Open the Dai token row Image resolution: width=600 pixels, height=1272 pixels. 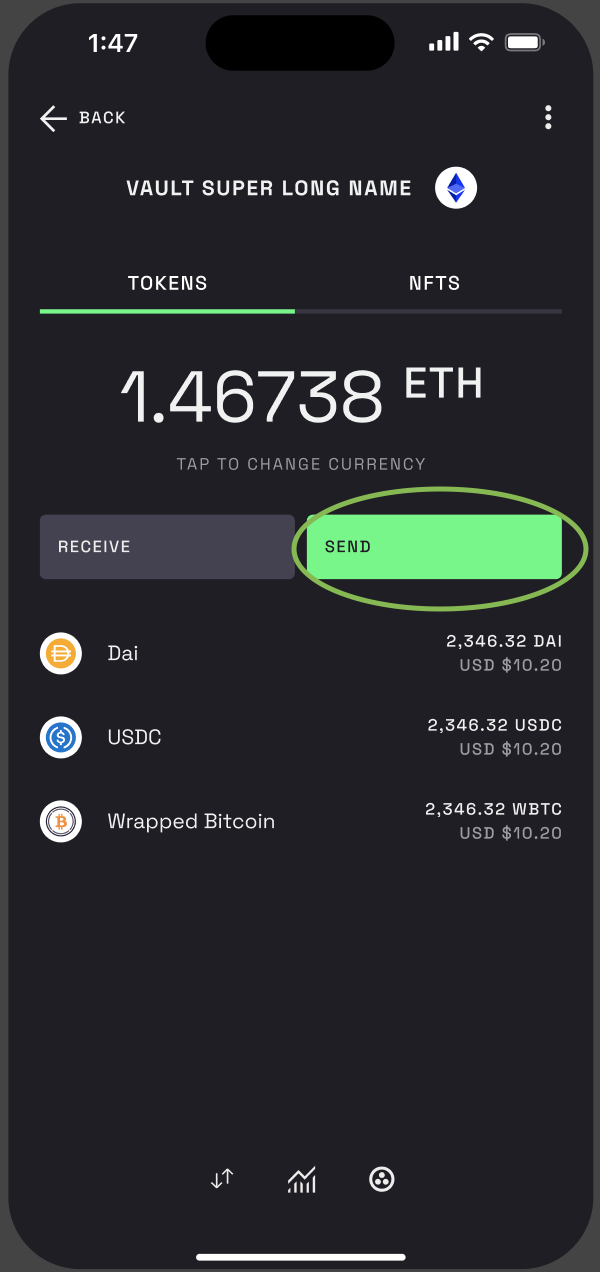pyautogui.click(x=300, y=654)
